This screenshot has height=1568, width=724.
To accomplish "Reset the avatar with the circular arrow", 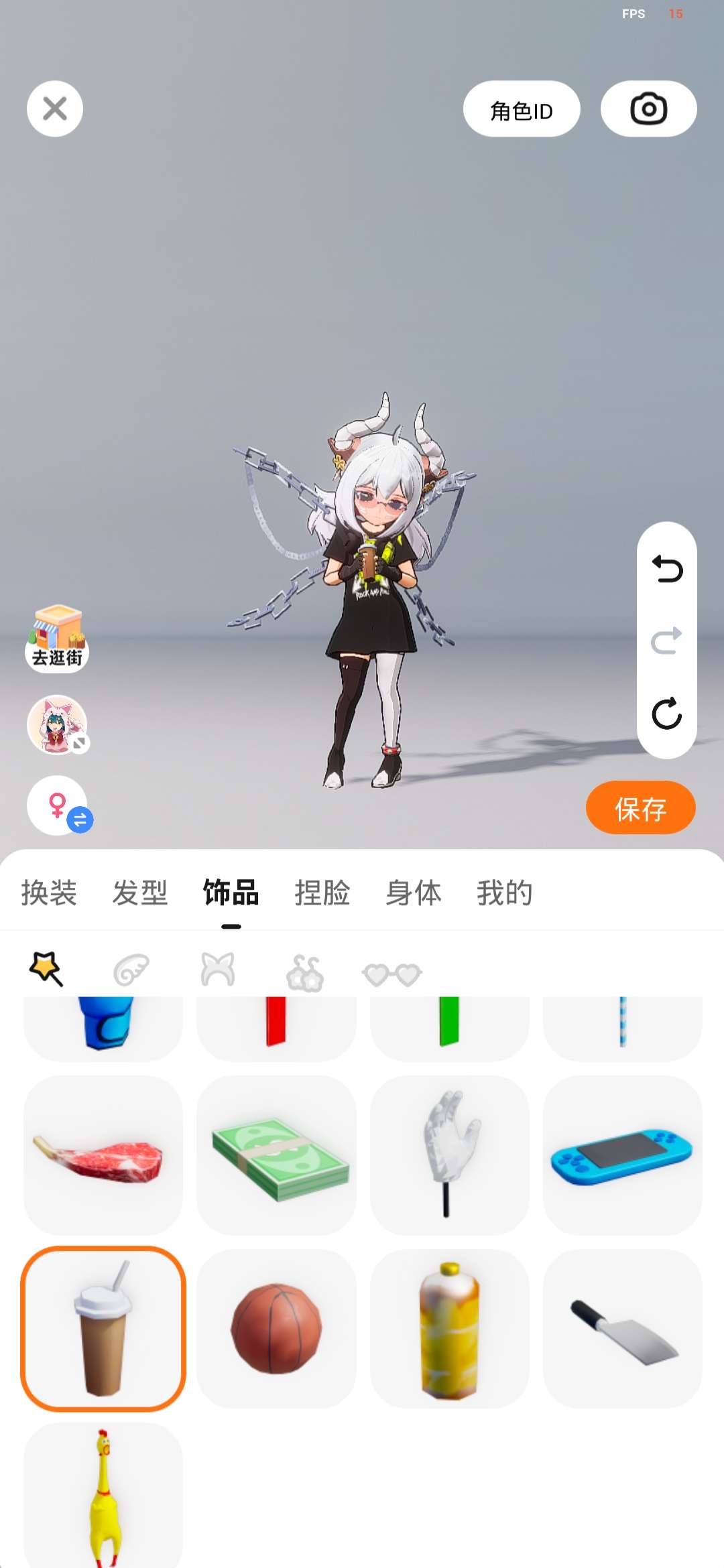I will [x=667, y=713].
